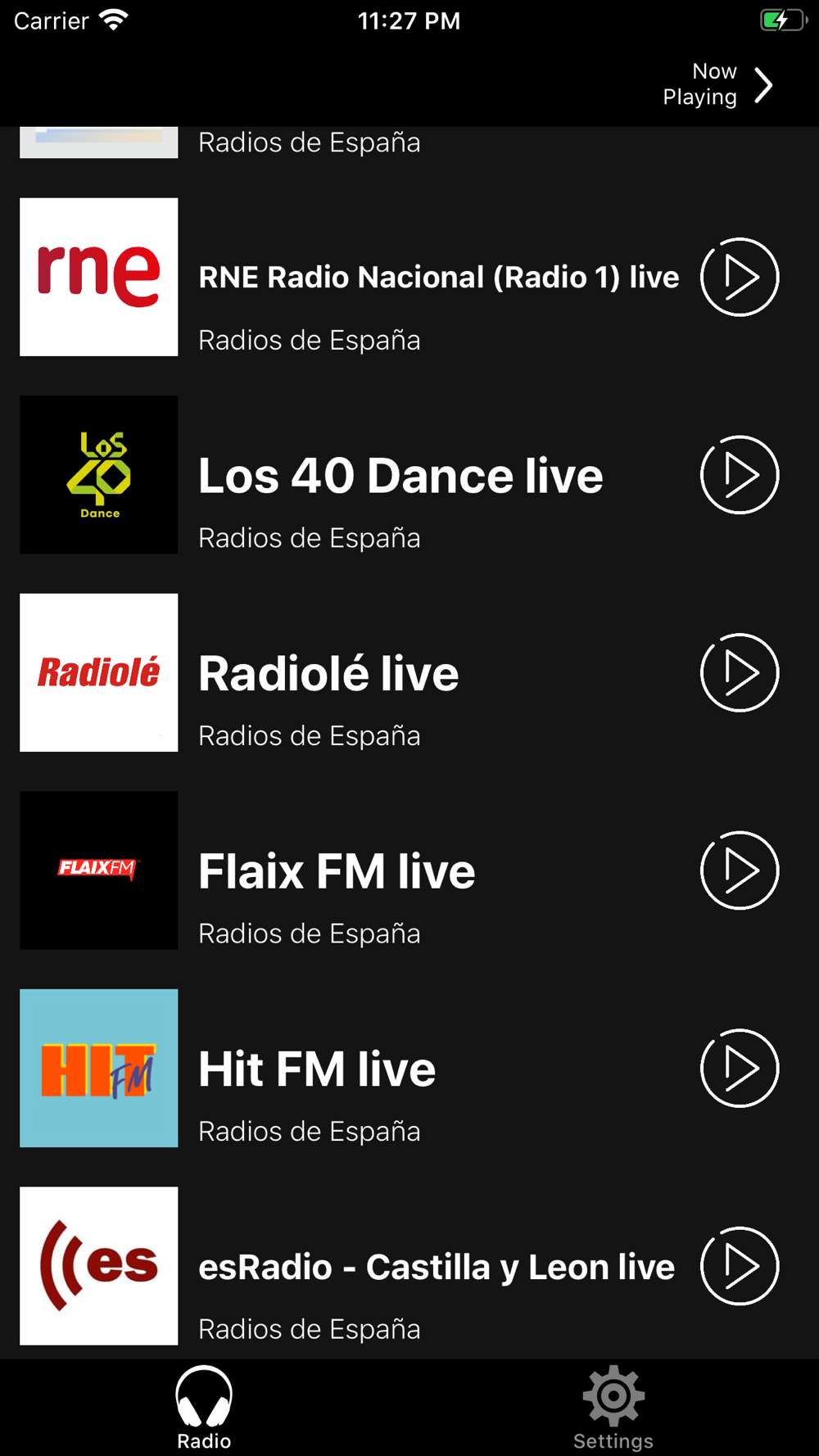Open the Radiolé live station row
Viewport: 819px width, 1456px height.
point(409,672)
